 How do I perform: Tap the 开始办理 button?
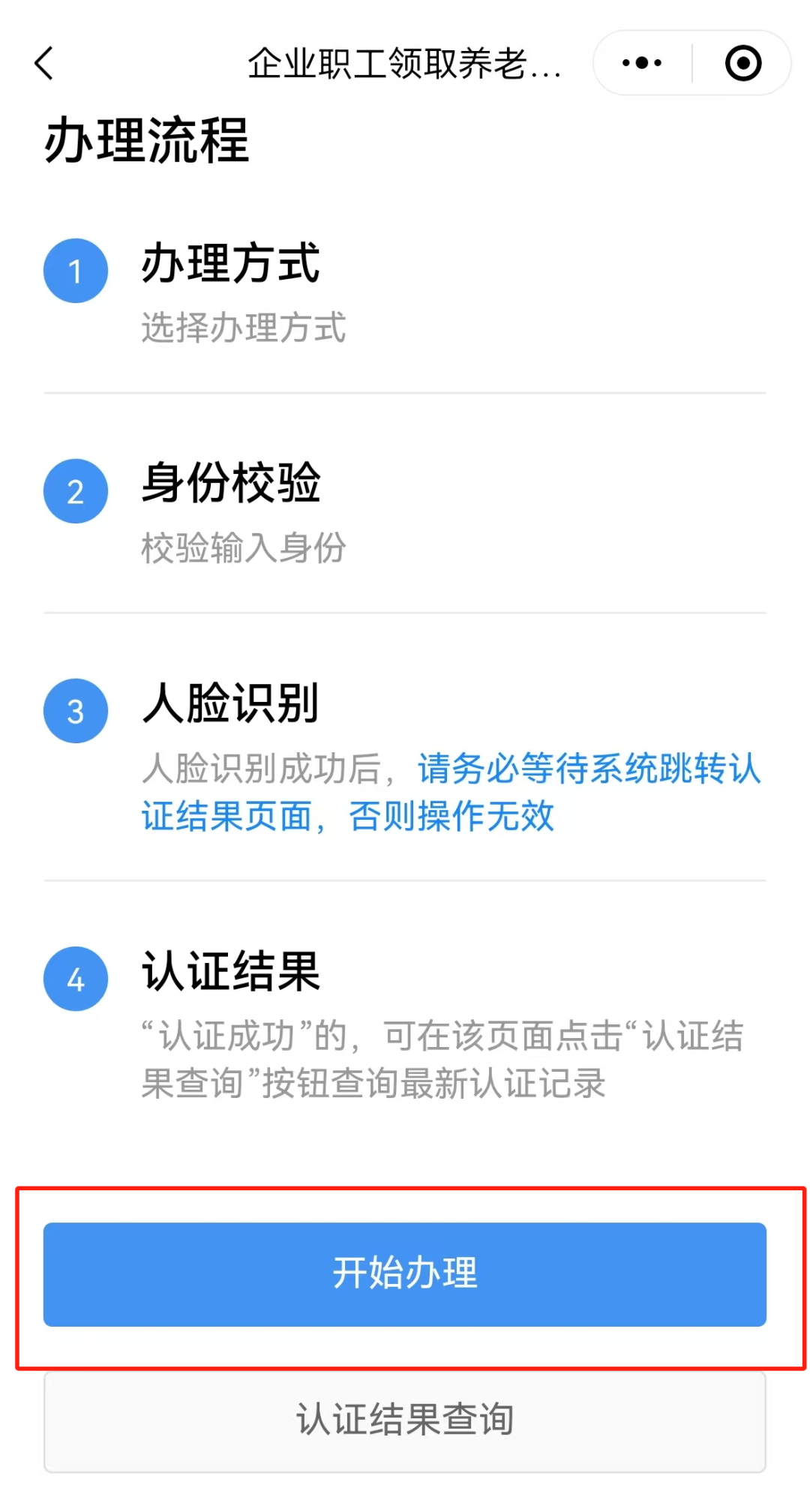405,1273
